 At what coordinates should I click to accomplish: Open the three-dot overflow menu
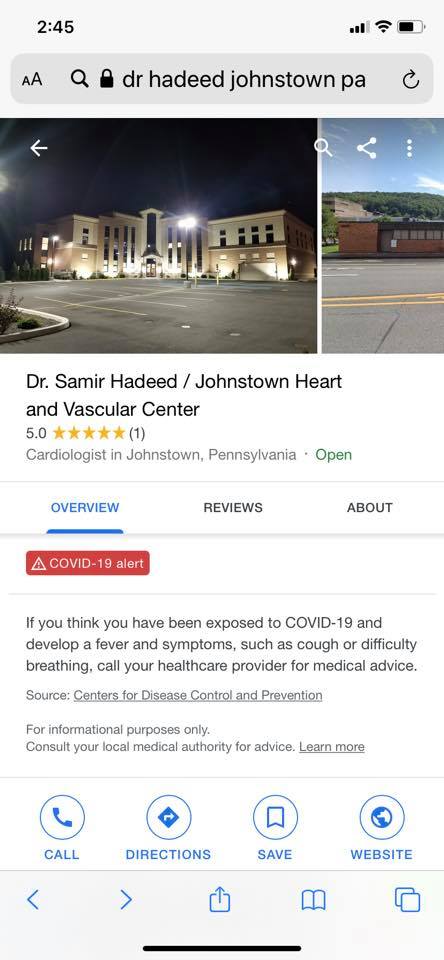(x=409, y=148)
